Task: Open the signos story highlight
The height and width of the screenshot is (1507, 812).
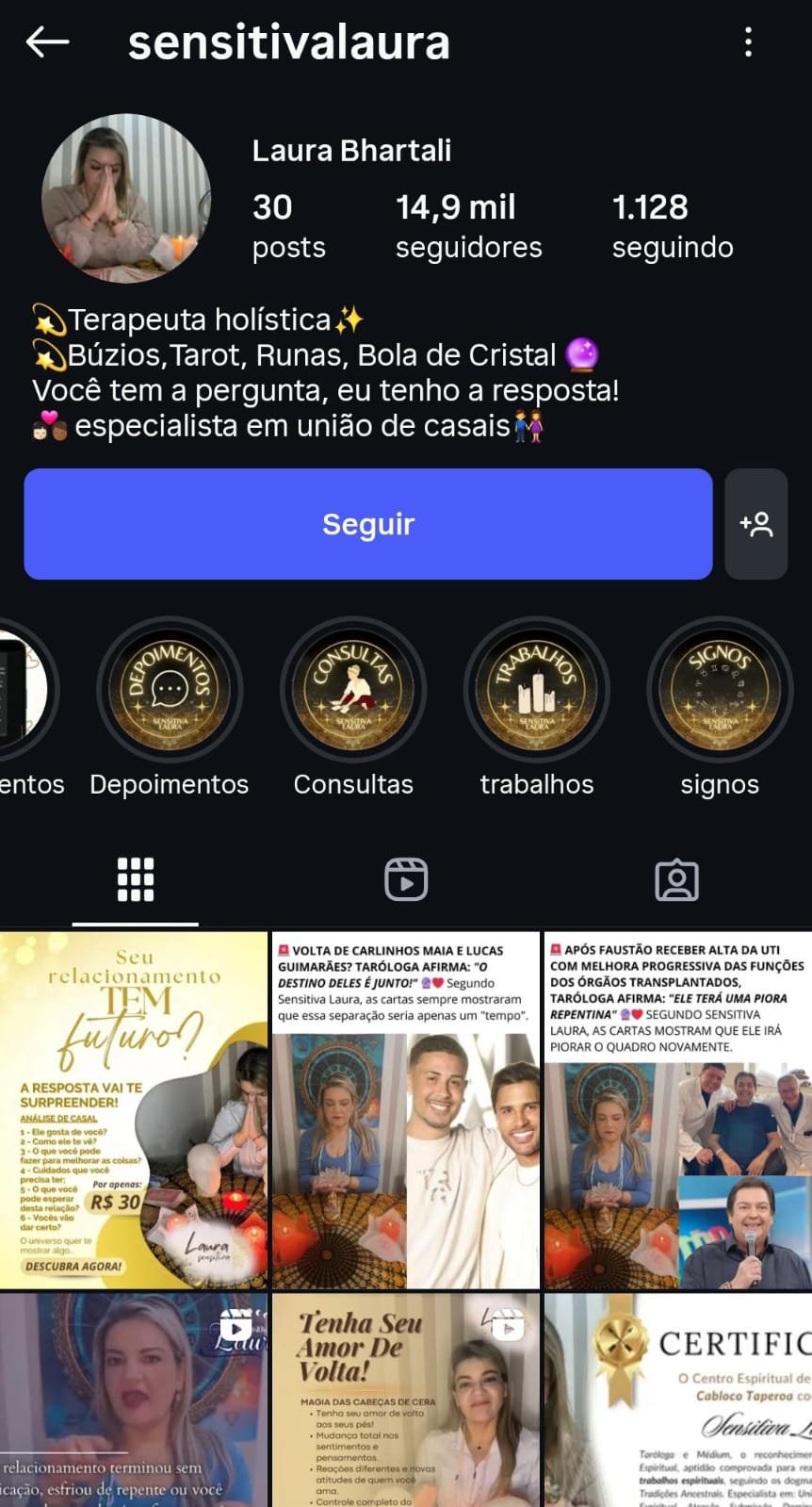Action: [x=720, y=691]
